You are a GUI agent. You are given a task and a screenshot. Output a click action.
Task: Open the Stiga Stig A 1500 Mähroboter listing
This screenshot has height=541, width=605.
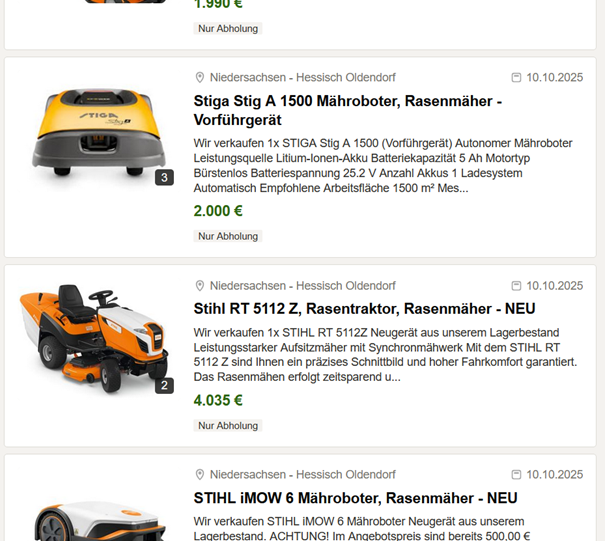coord(347,110)
